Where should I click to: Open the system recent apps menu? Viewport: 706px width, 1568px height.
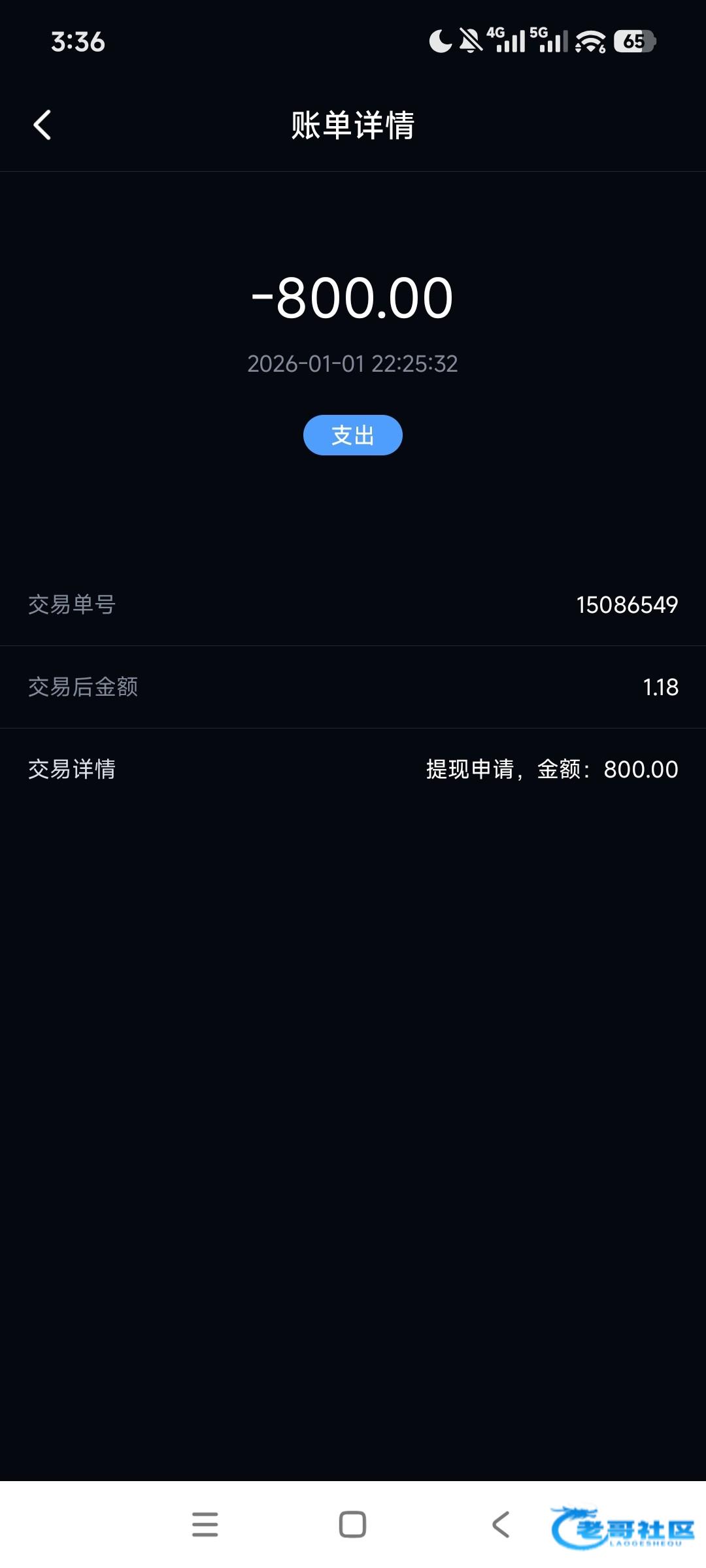tap(205, 1524)
